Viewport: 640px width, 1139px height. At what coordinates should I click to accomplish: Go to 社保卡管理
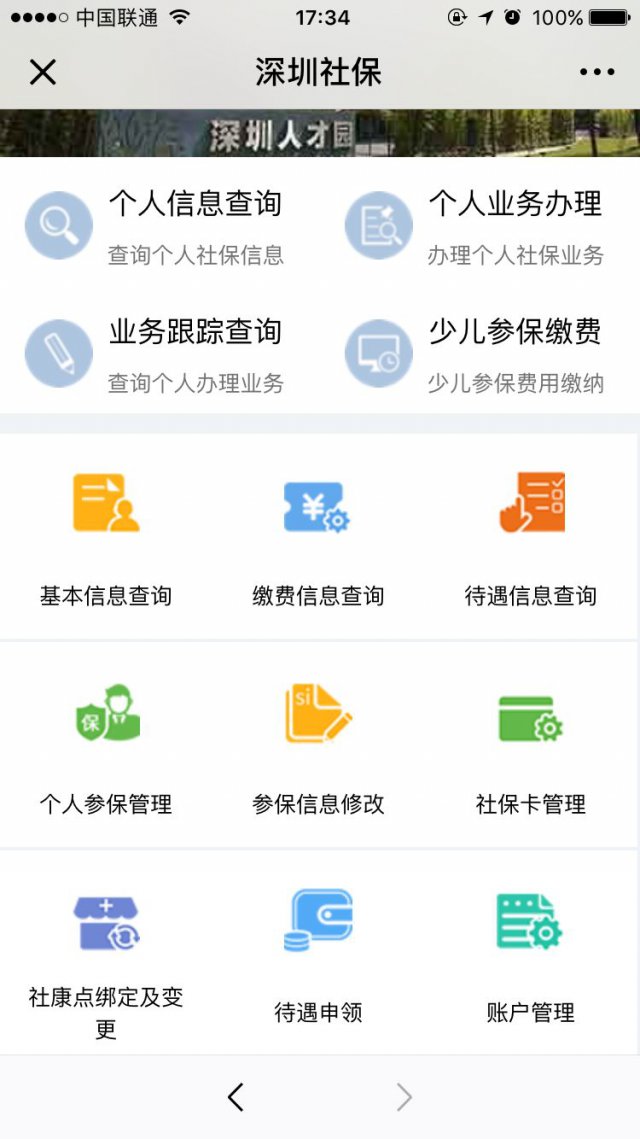[x=531, y=746]
